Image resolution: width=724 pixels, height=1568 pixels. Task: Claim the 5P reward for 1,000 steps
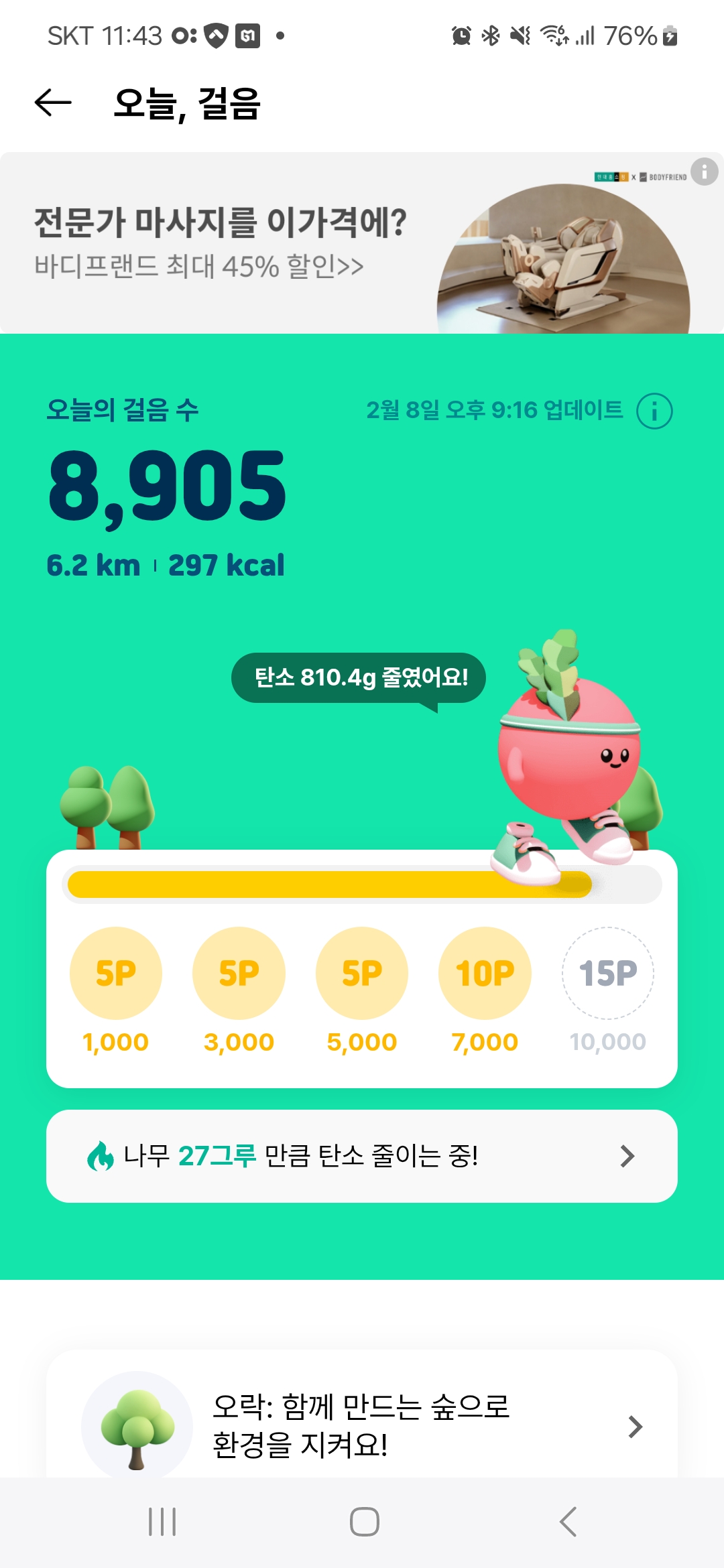[116, 973]
